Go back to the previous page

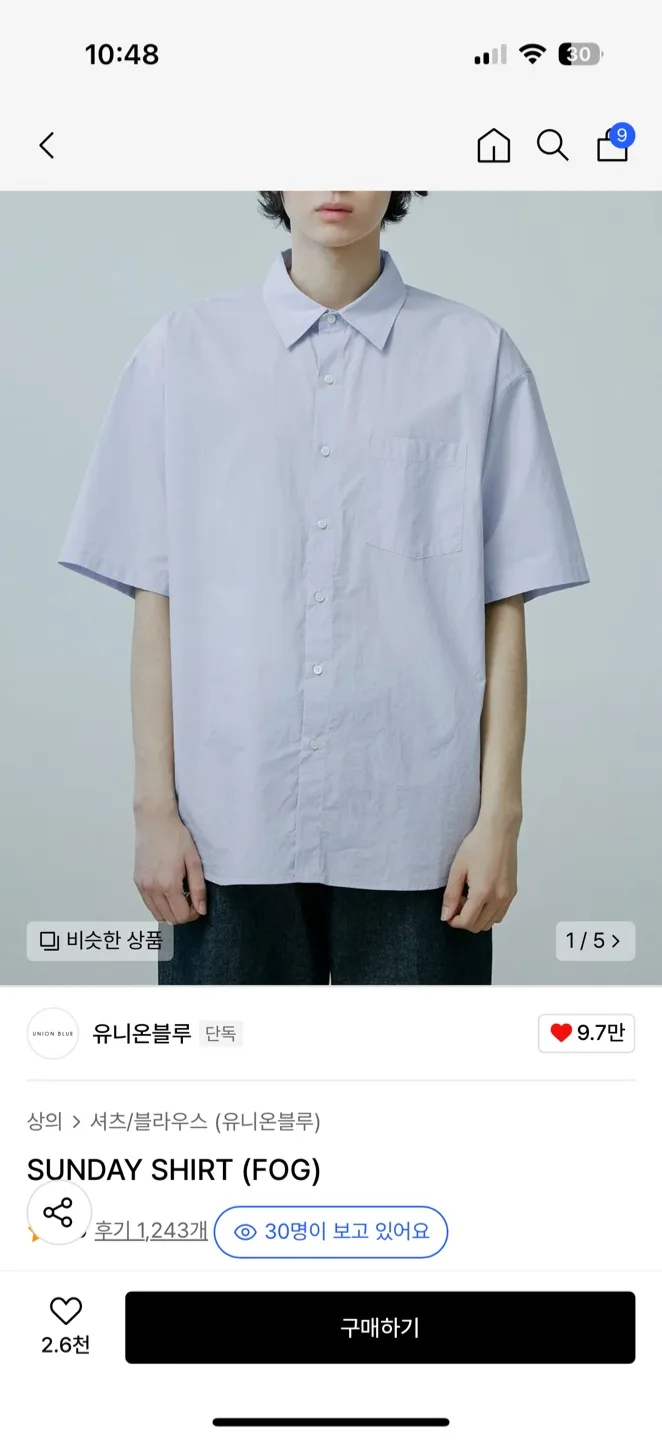[x=47, y=146]
